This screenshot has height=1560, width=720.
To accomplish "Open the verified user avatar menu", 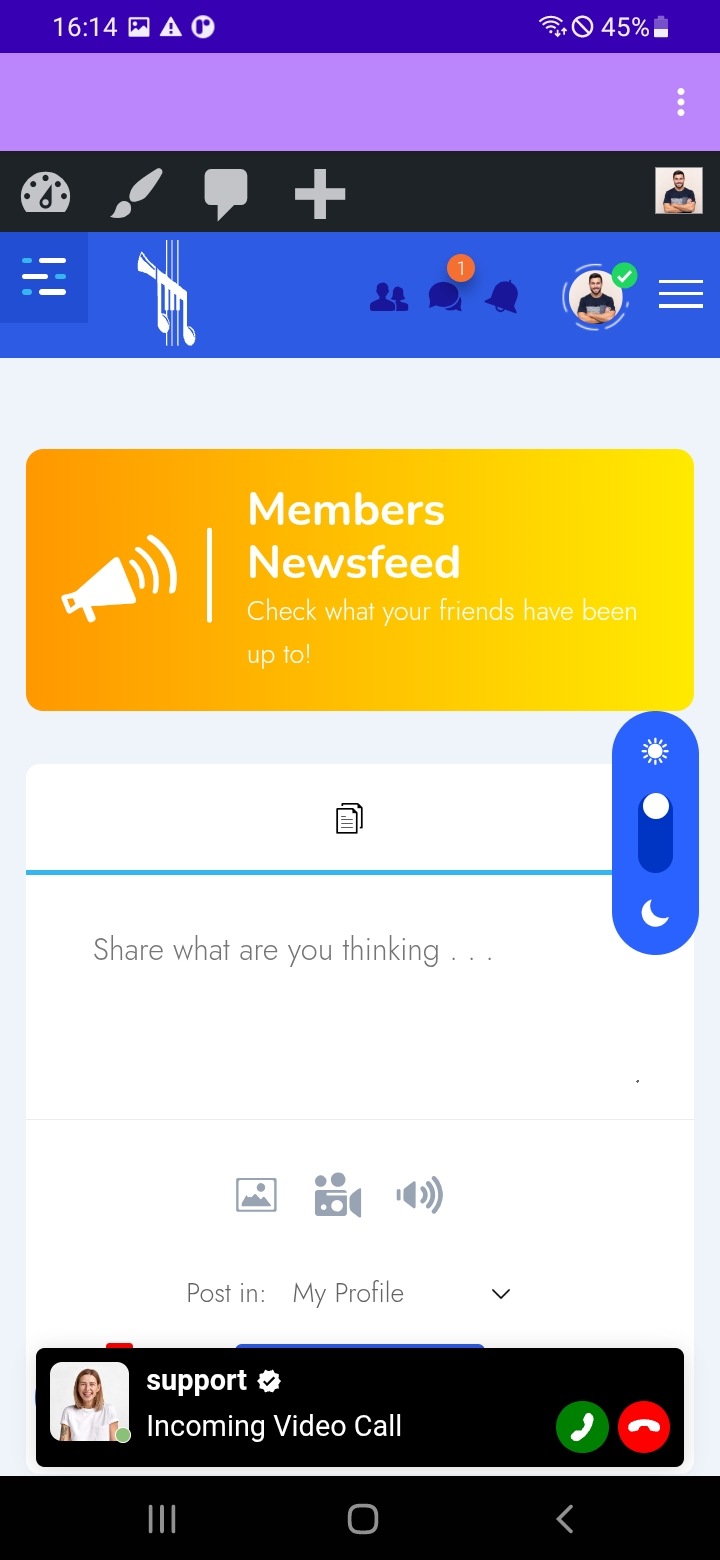I will tap(596, 297).
